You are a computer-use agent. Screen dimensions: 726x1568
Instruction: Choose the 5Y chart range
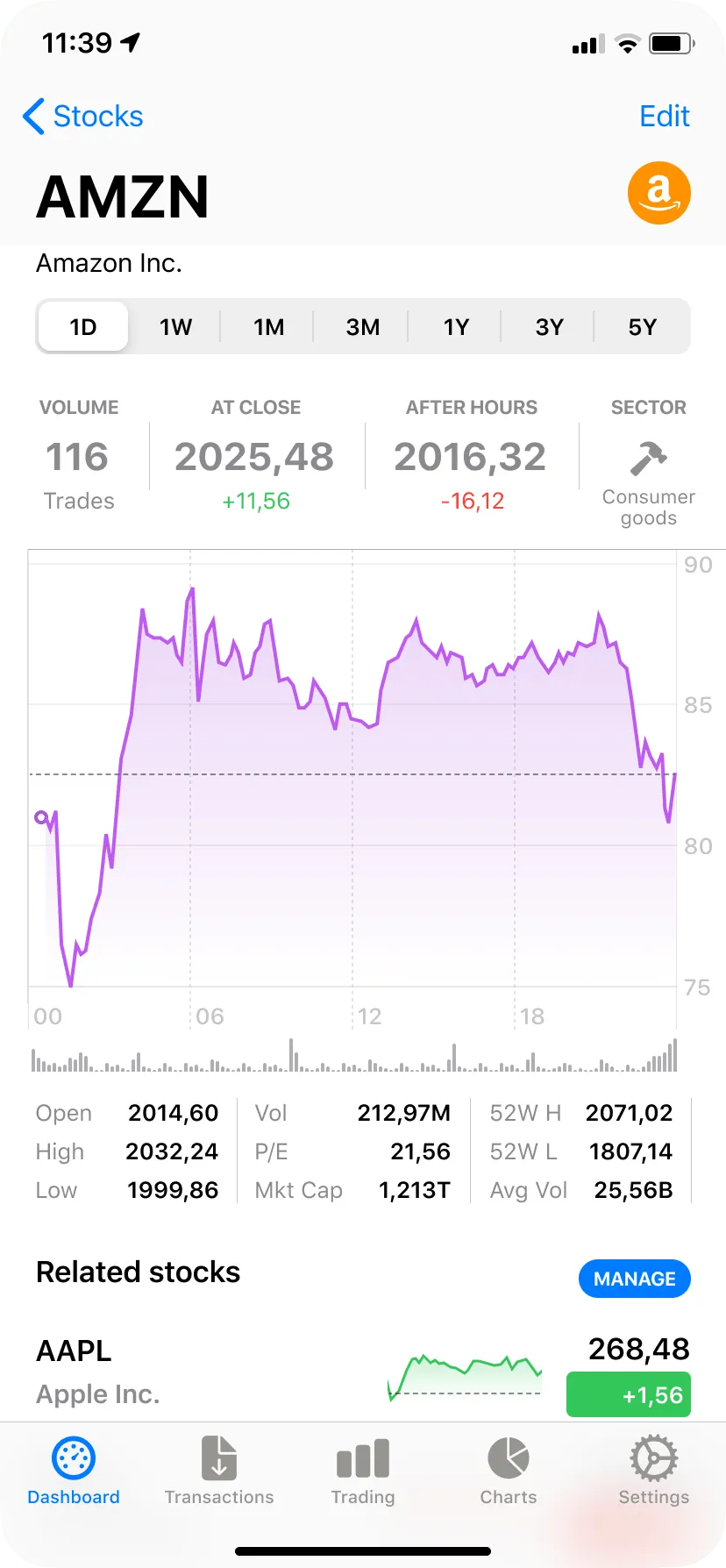click(x=642, y=327)
